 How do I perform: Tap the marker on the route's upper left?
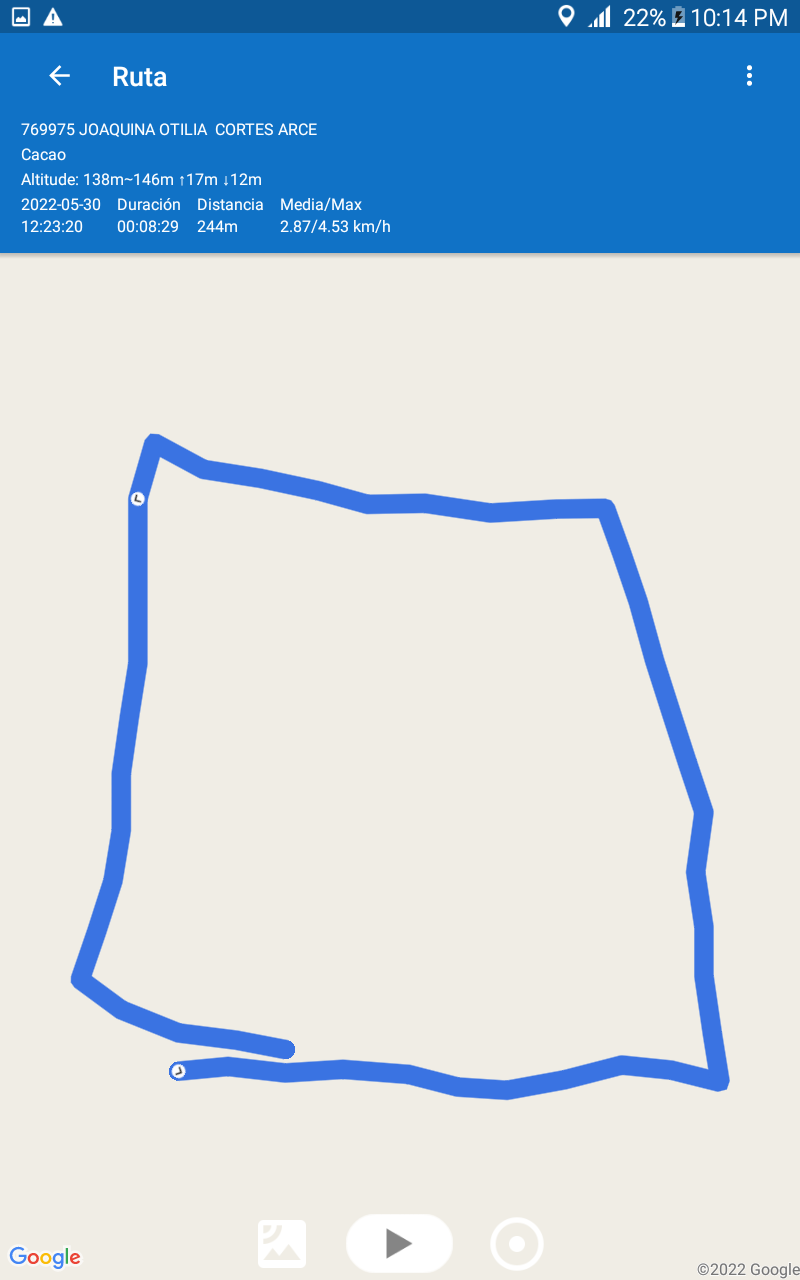coord(138,498)
